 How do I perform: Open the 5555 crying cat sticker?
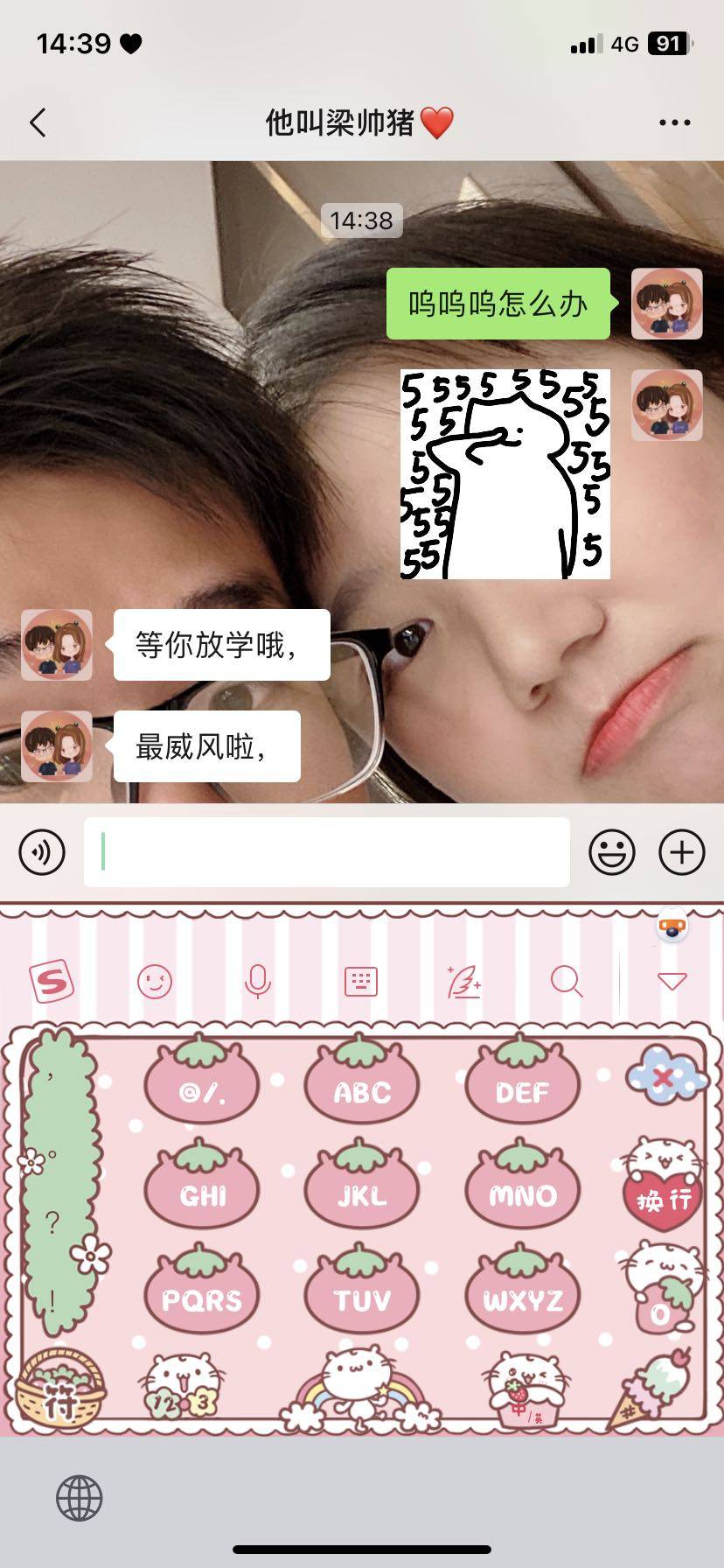pos(505,473)
